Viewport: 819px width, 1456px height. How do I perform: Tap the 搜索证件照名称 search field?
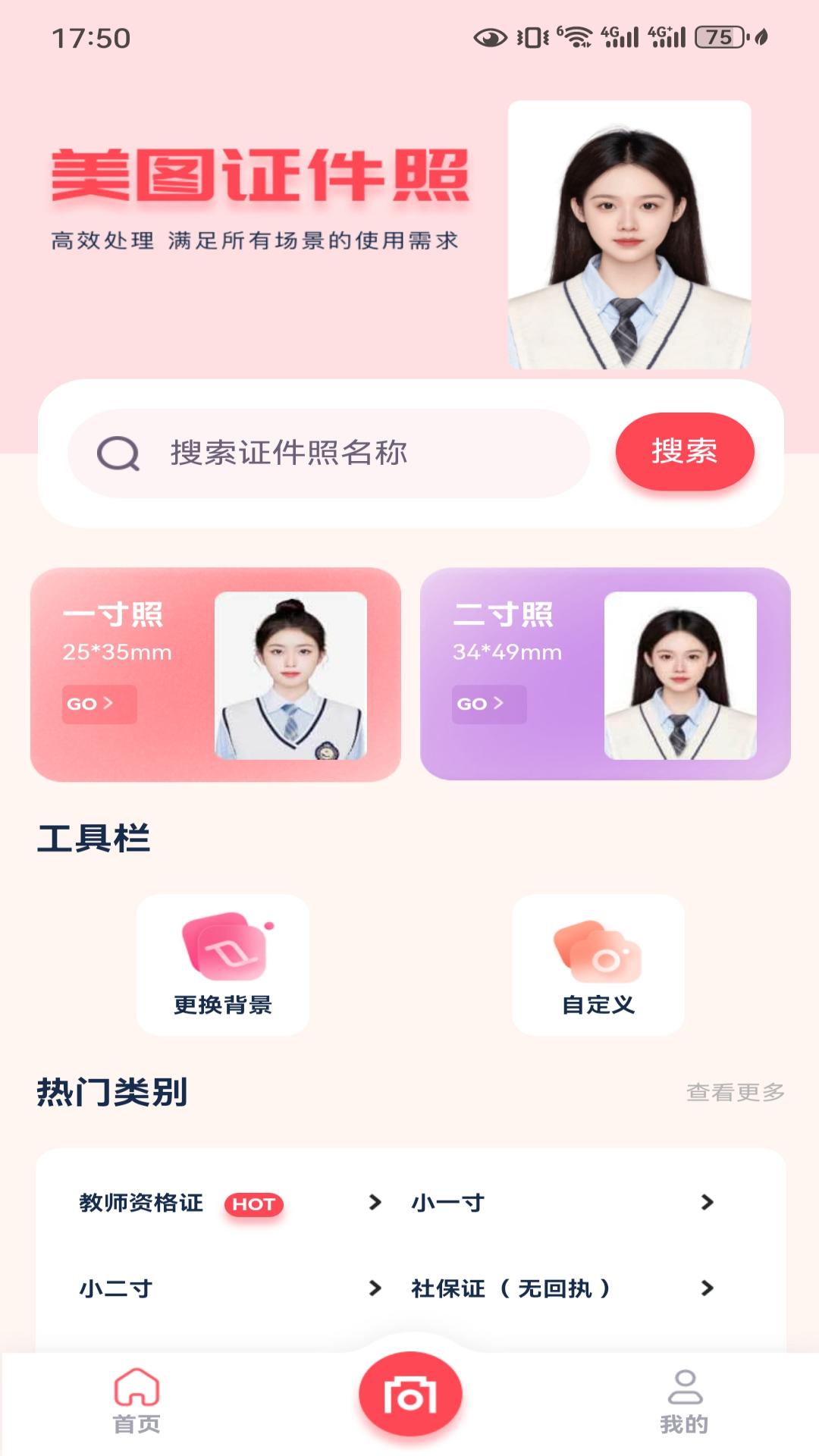[x=330, y=453]
